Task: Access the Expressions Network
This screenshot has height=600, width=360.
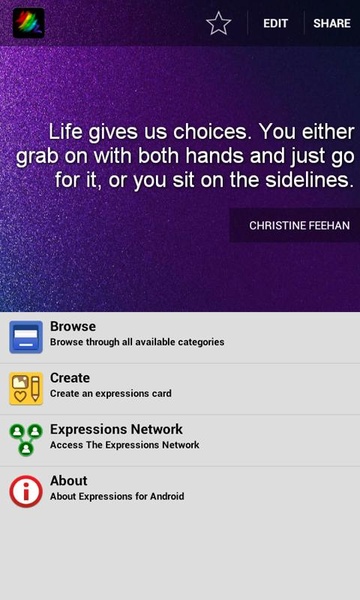Action: 180,440
